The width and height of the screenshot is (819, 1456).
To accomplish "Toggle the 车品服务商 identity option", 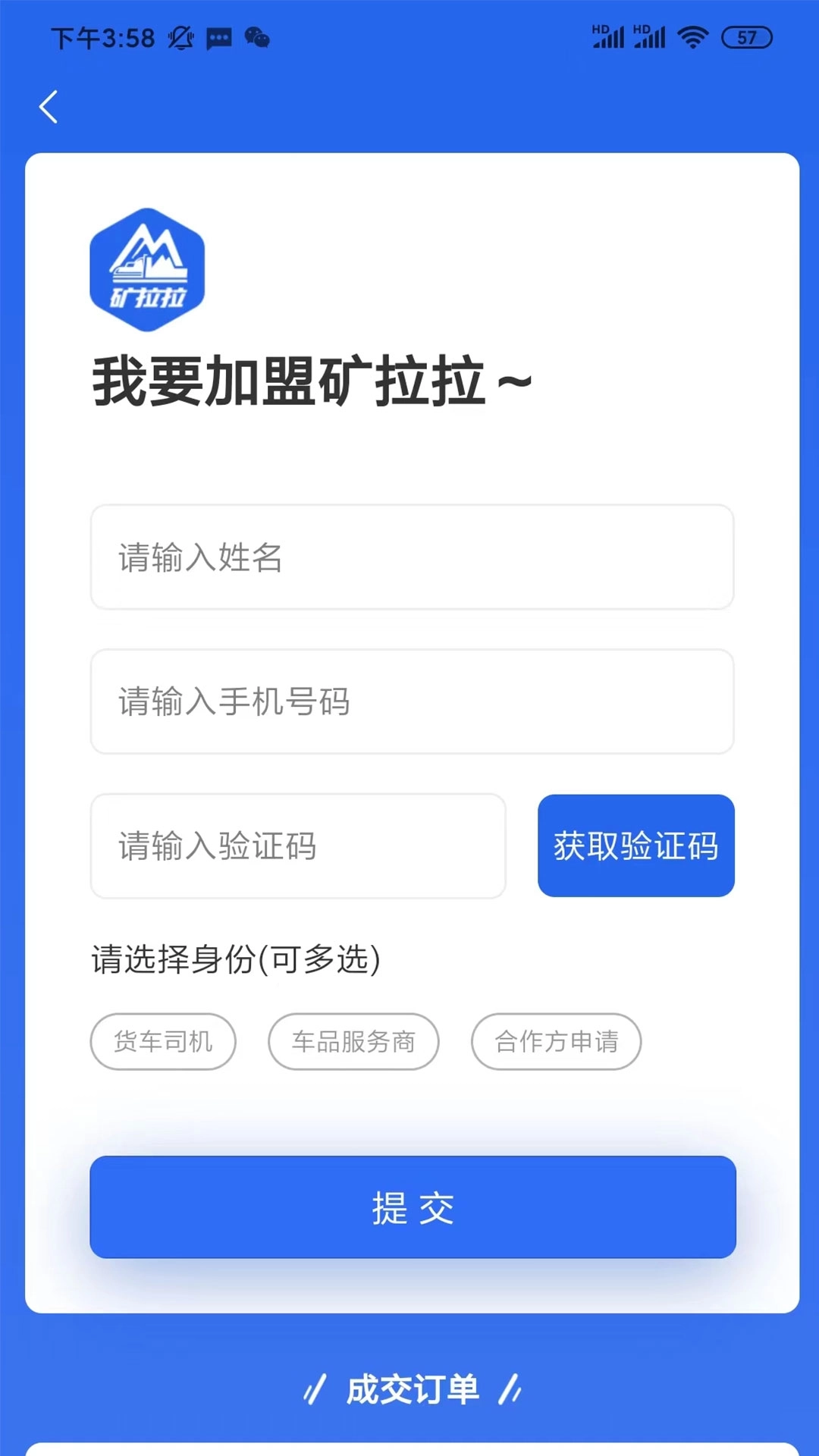I will 353,1041.
